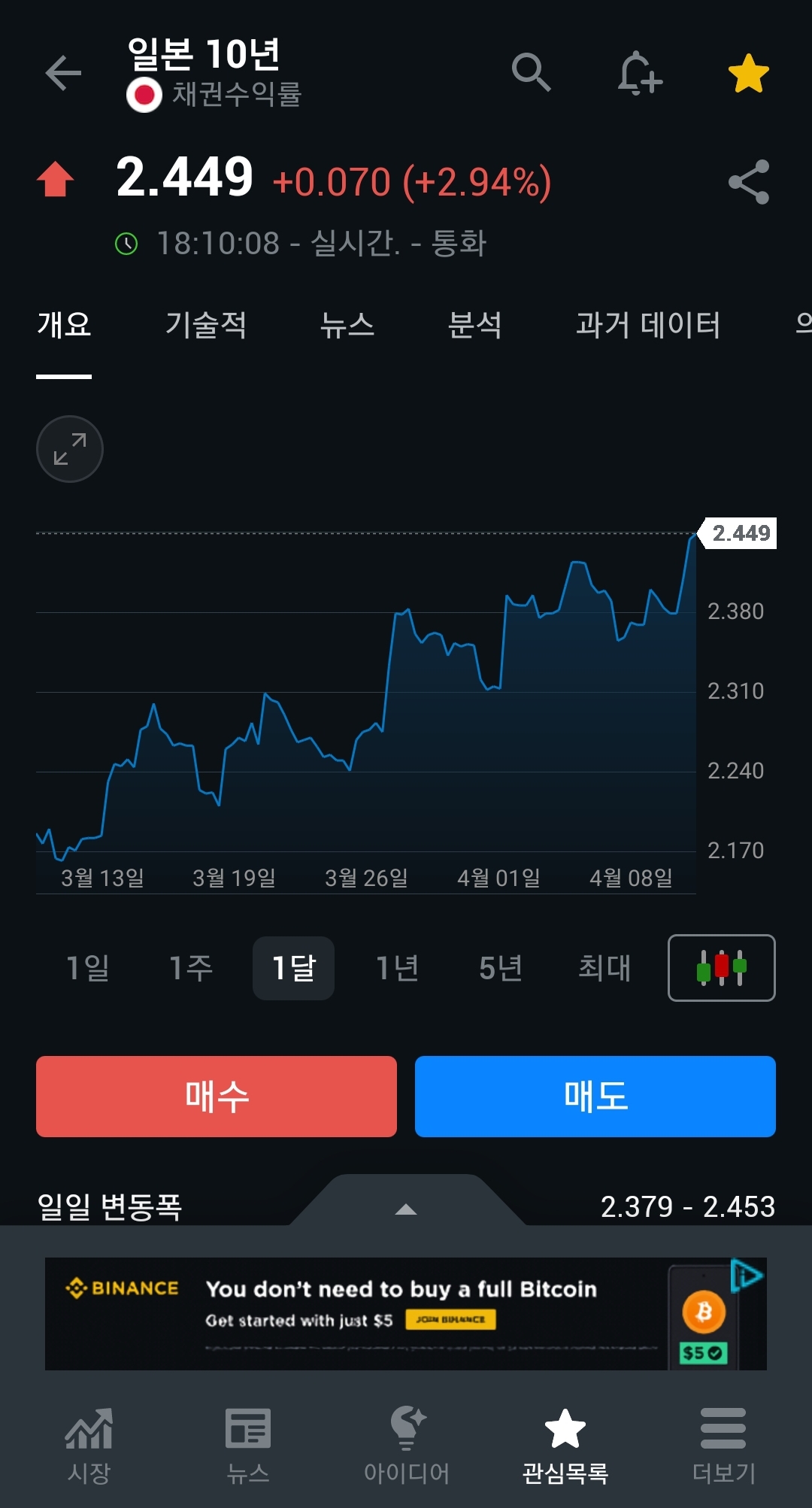The height and width of the screenshot is (1508, 812).
Task: Select the 1주 chart range
Action: [191, 968]
